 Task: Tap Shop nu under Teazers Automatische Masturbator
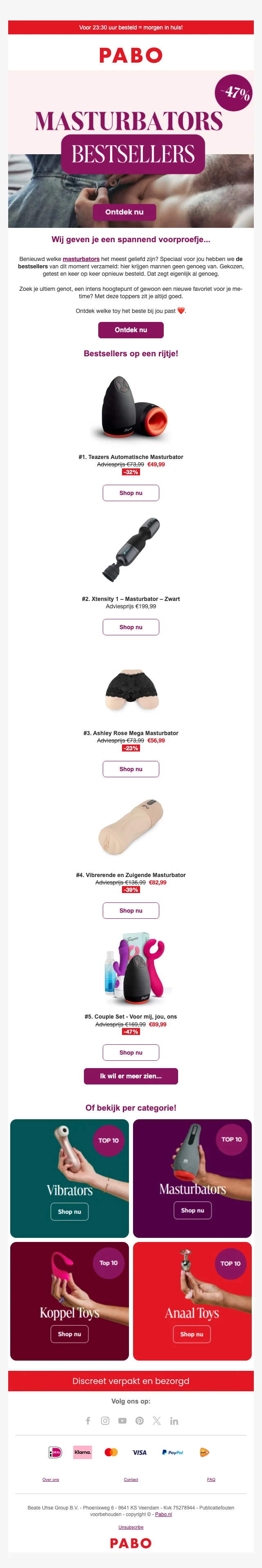pos(131,493)
